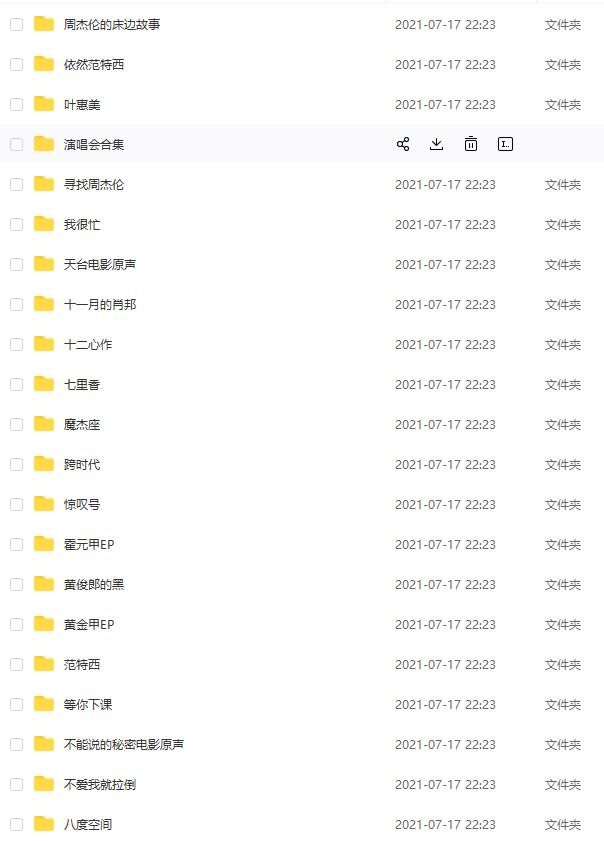Open the 不能说的秘密电影原声 folder
Viewport: 604px width, 841px height.
tap(123, 744)
